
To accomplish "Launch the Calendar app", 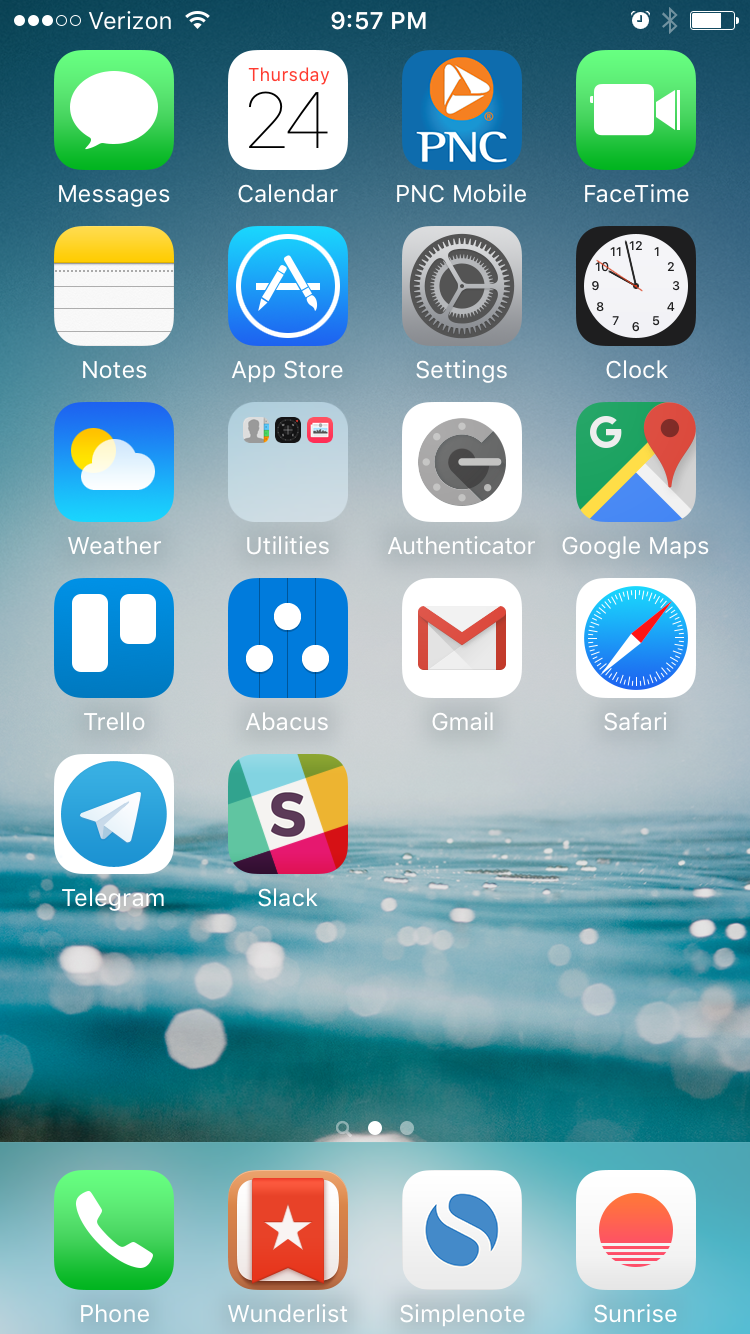I will [288, 110].
